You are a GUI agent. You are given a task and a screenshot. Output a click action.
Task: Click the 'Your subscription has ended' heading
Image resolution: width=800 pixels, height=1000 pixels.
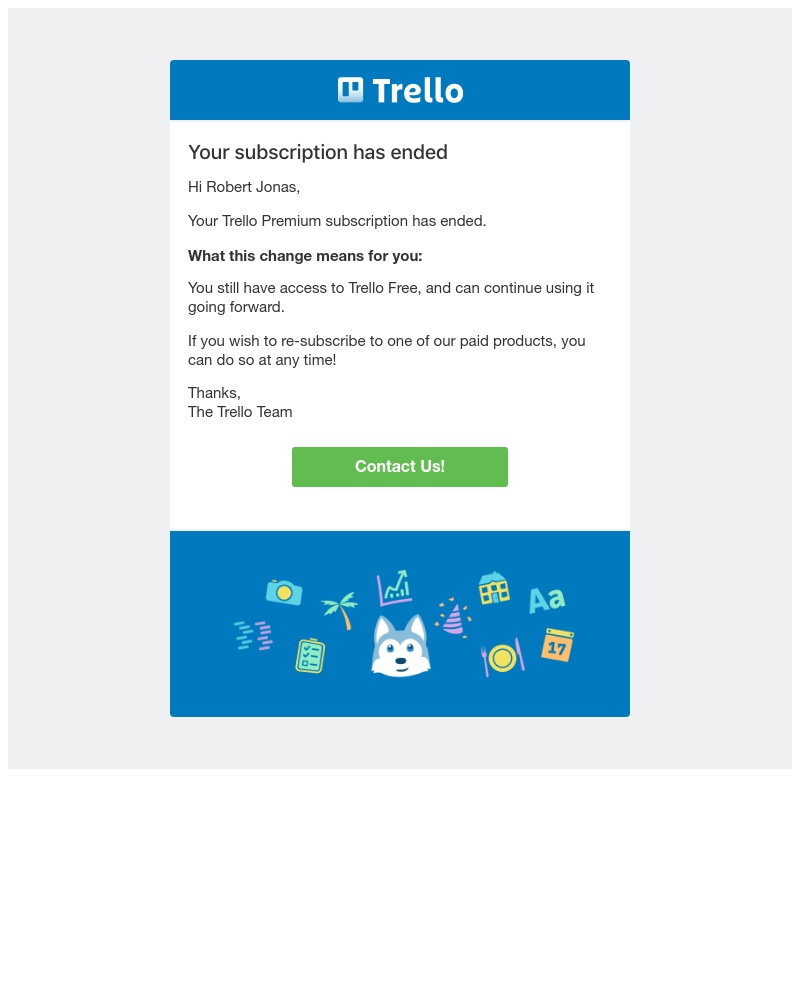pyautogui.click(x=318, y=152)
